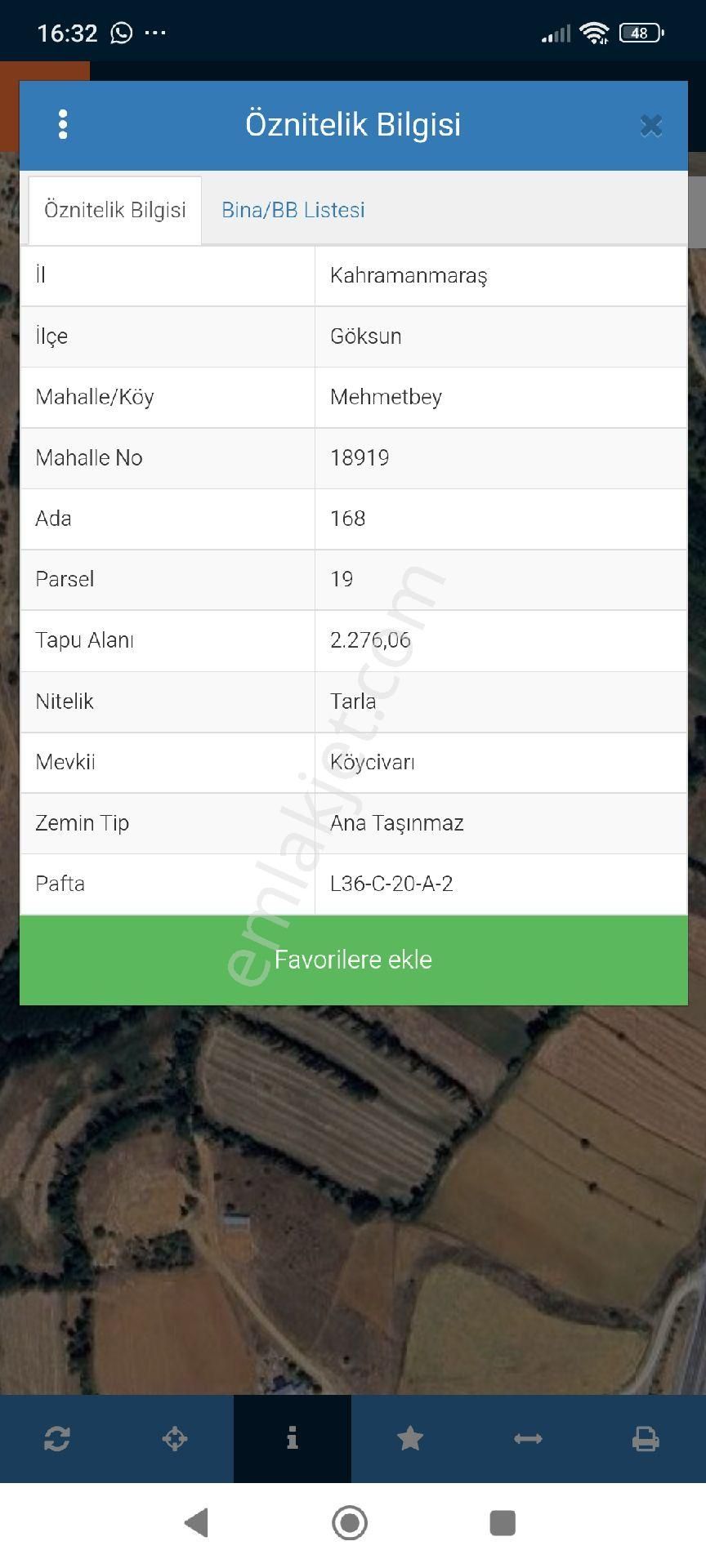Screen dimensions: 706x1568
Task: Open the three-dot overflow menu
Action: 63,125
